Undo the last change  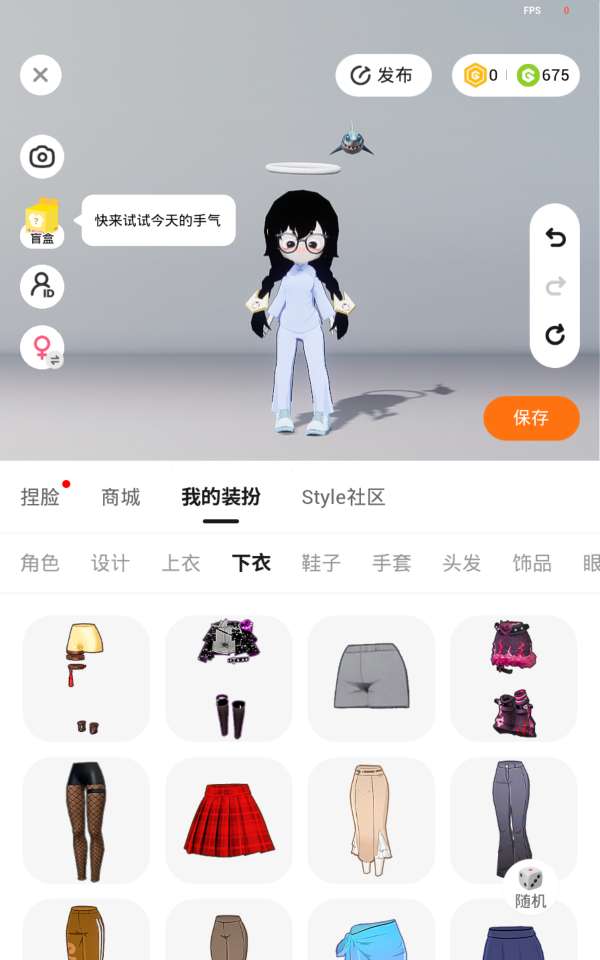[555, 238]
